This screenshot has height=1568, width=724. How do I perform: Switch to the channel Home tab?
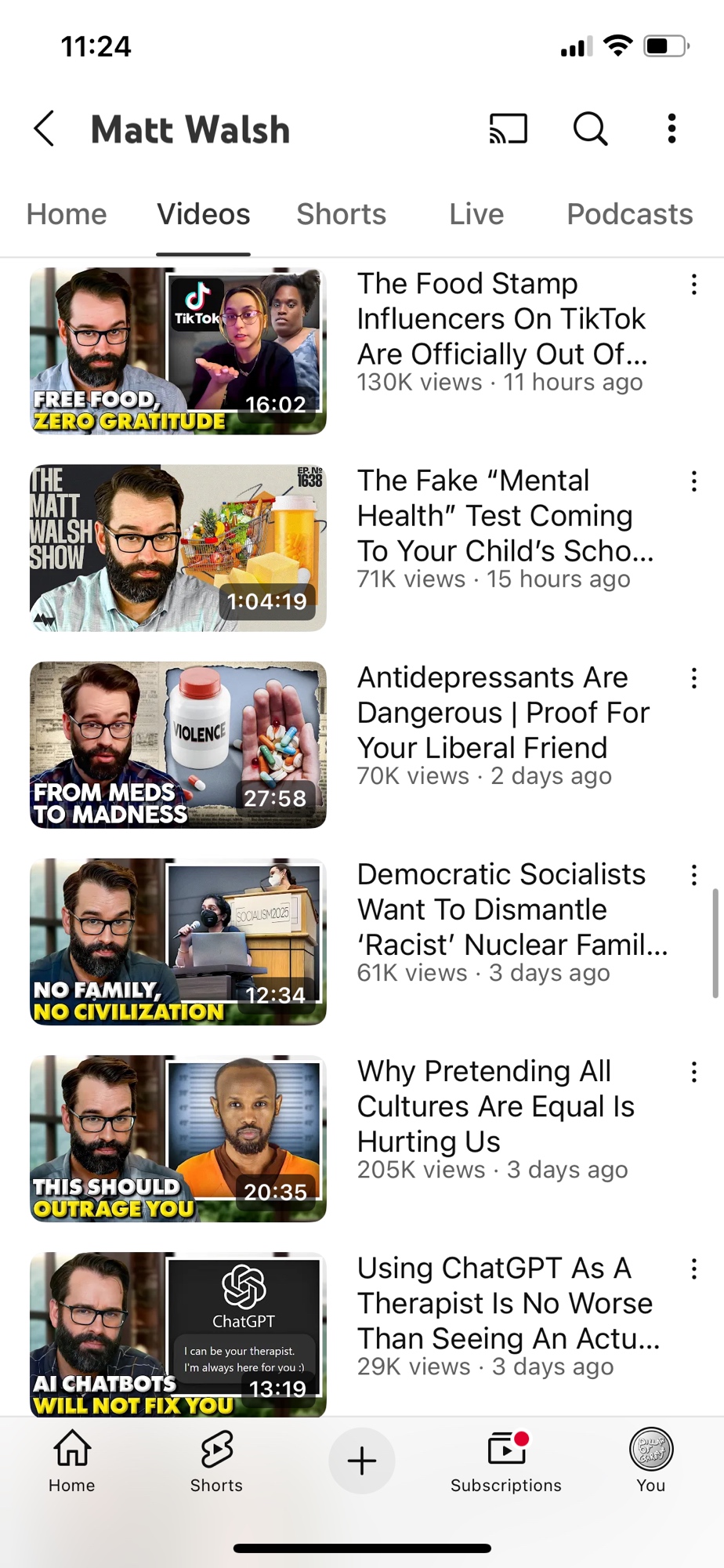click(67, 214)
